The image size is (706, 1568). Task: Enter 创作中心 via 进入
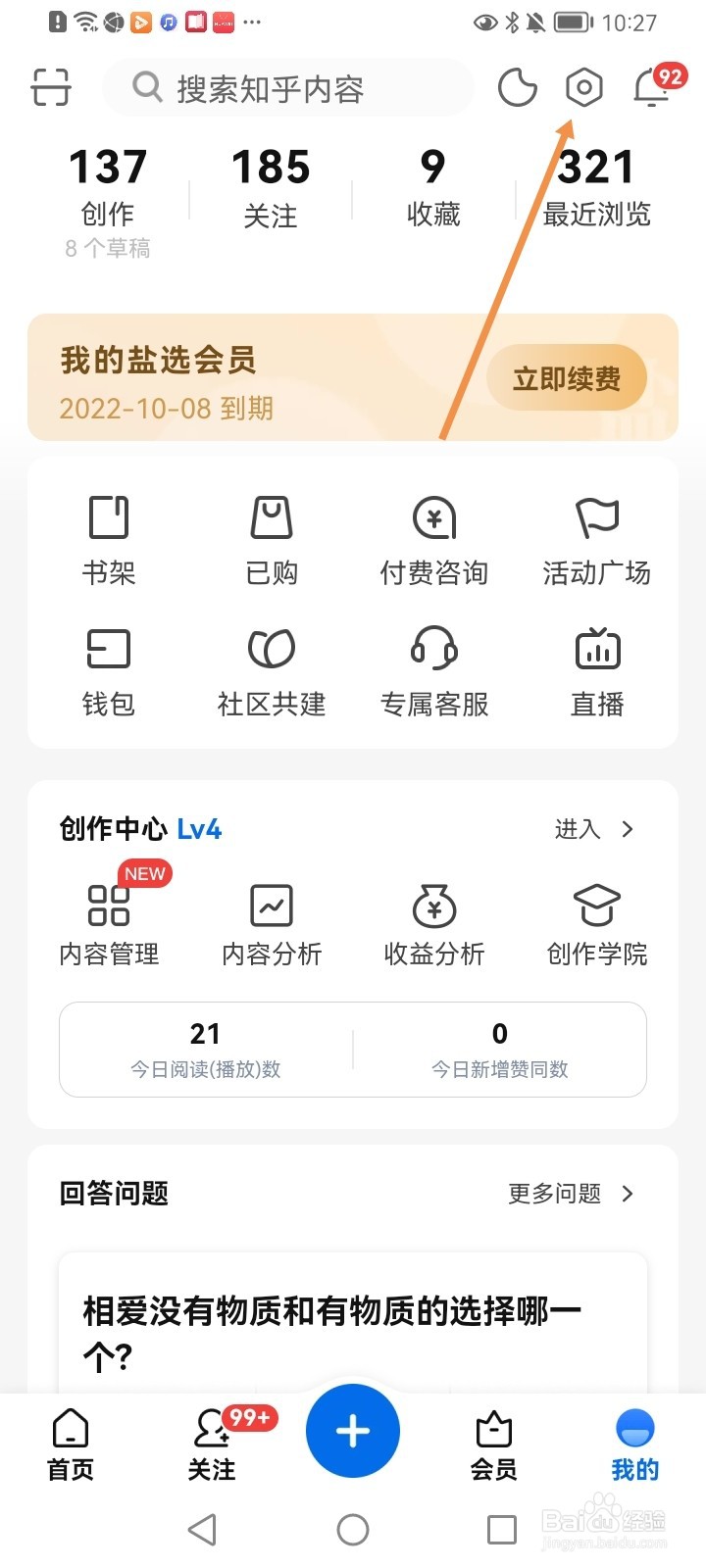[x=594, y=829]
